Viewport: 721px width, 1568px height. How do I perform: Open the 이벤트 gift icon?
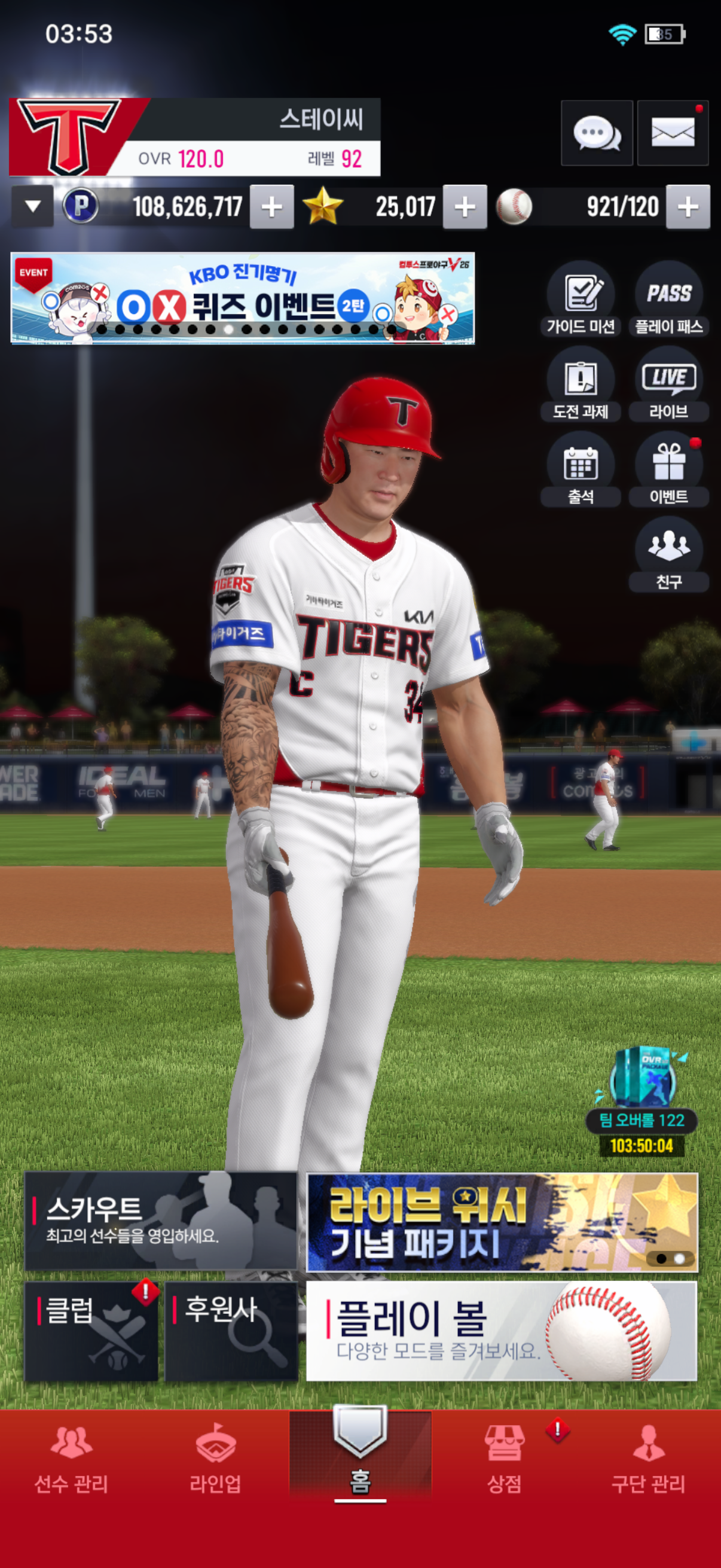click(668, 470)
